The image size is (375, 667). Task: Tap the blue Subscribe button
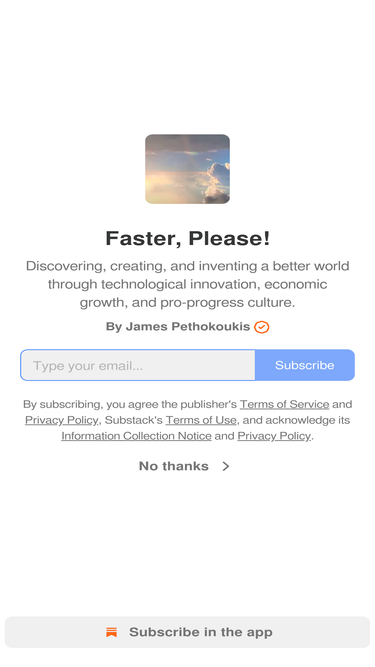pyautogui.click(x=305, y=365)
